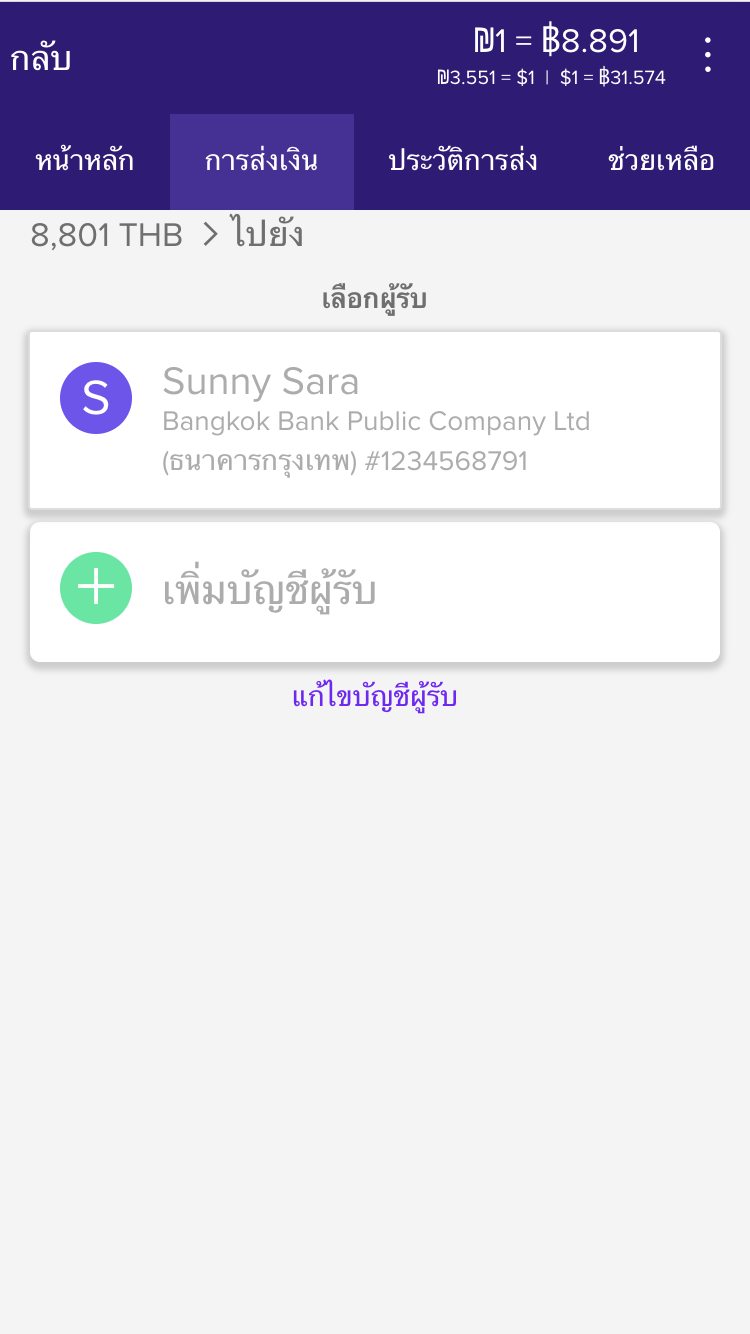Screen dimensions: 750x1334
Task: Select the การส่งเงิน tab
Action: (x=261, y=162)
